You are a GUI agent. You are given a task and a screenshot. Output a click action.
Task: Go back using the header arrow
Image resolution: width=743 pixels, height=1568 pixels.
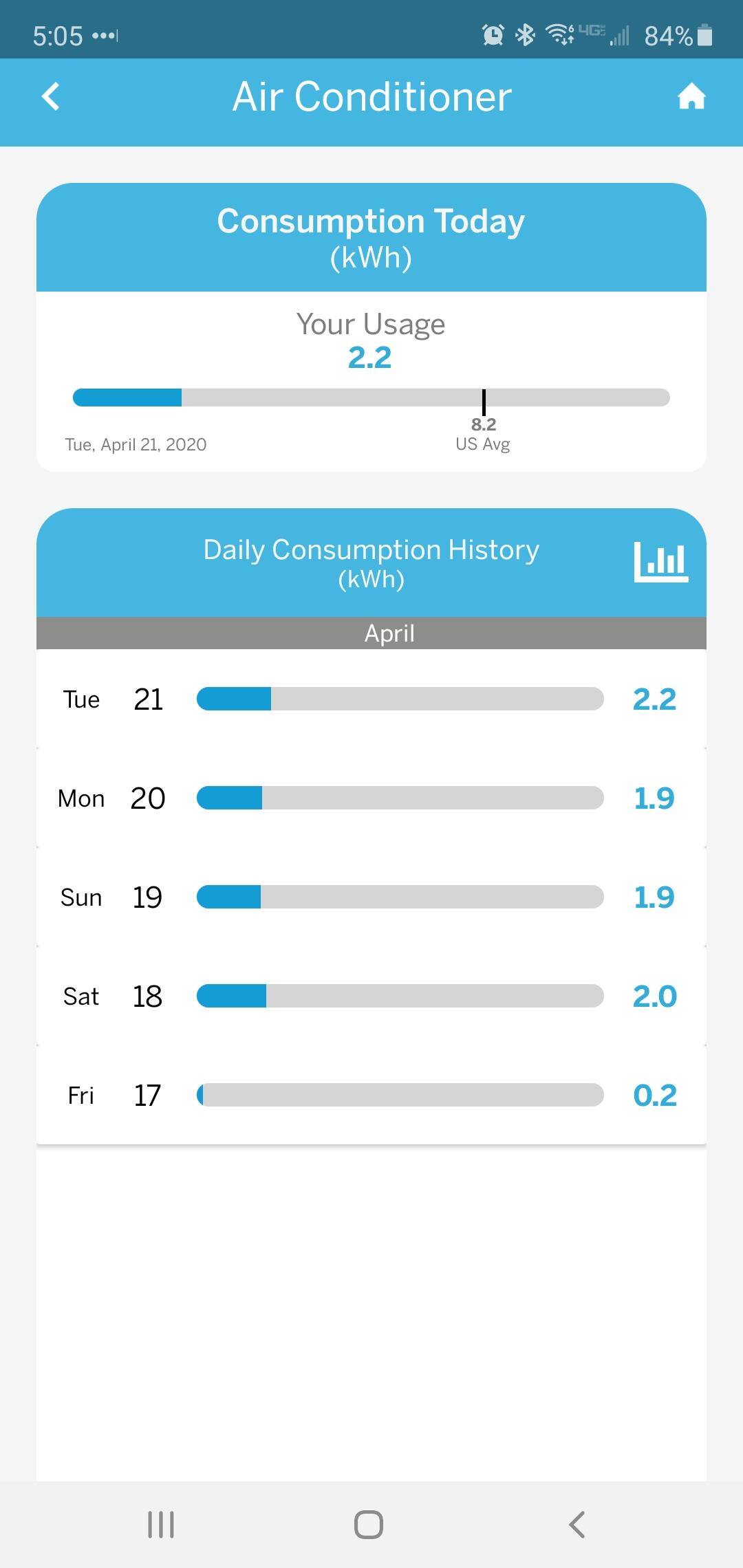[x=51, y=97]
